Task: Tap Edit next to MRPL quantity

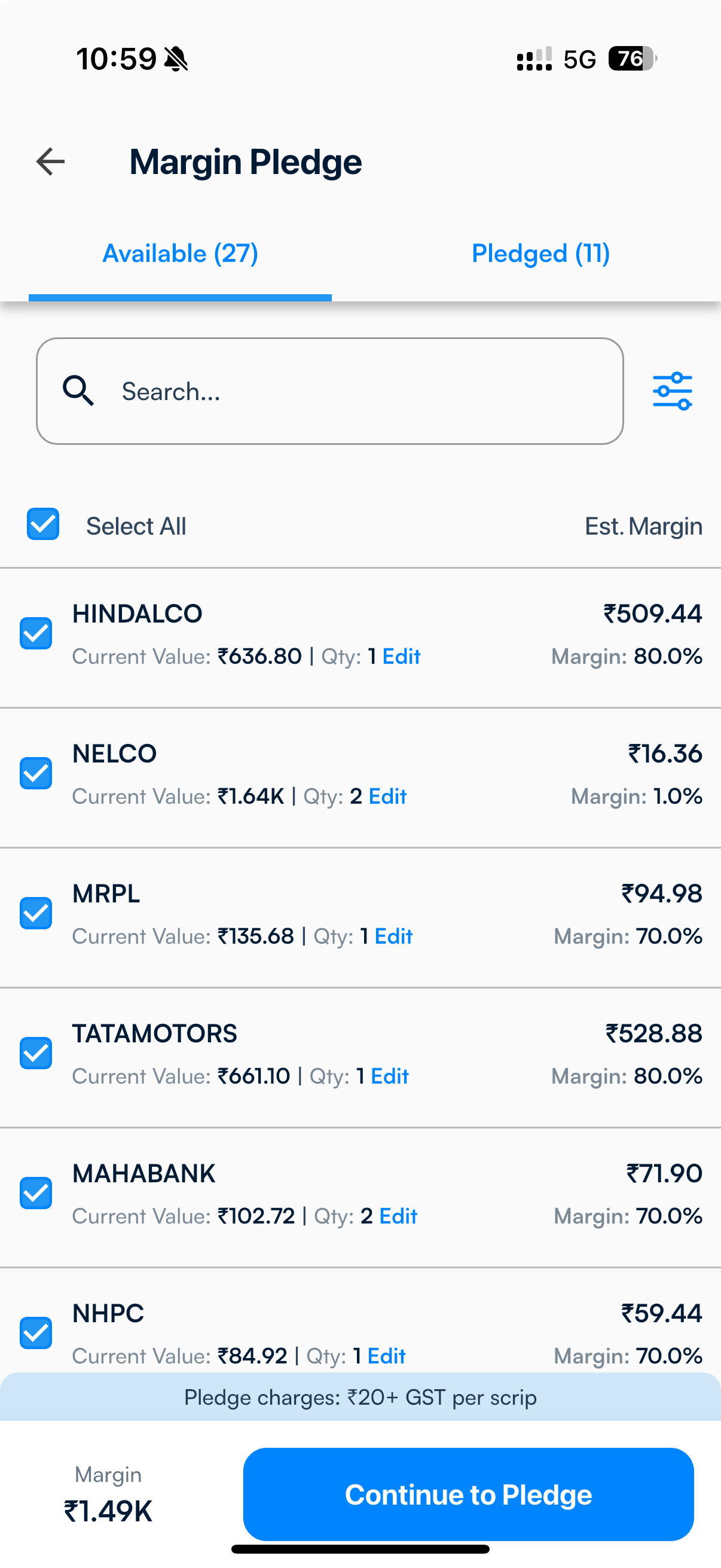Action: 393,936
